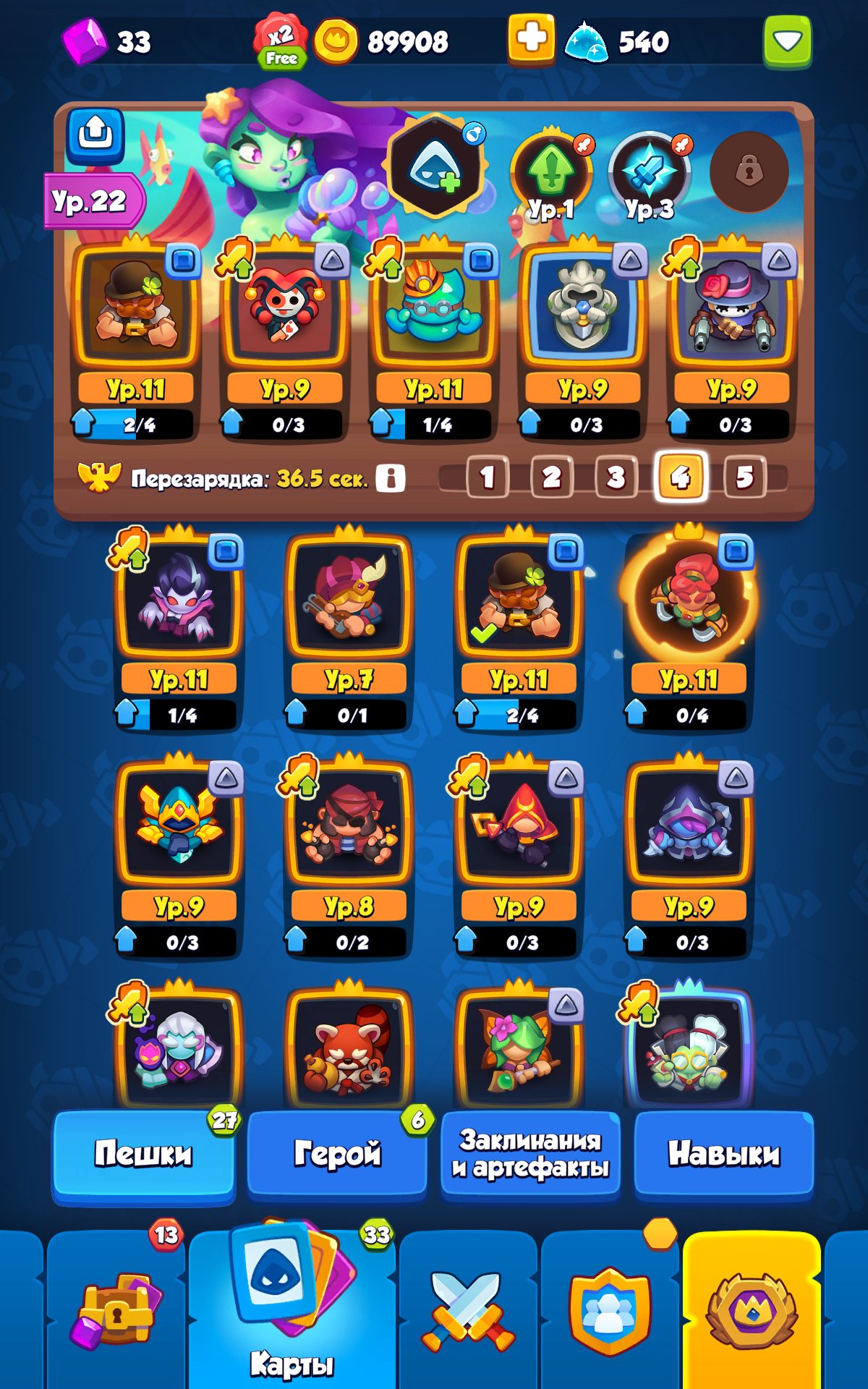This screenshot has width=868, height=1389.
Task: Go to the battle crossed swords tab
Action: (x=468, y=1311)
